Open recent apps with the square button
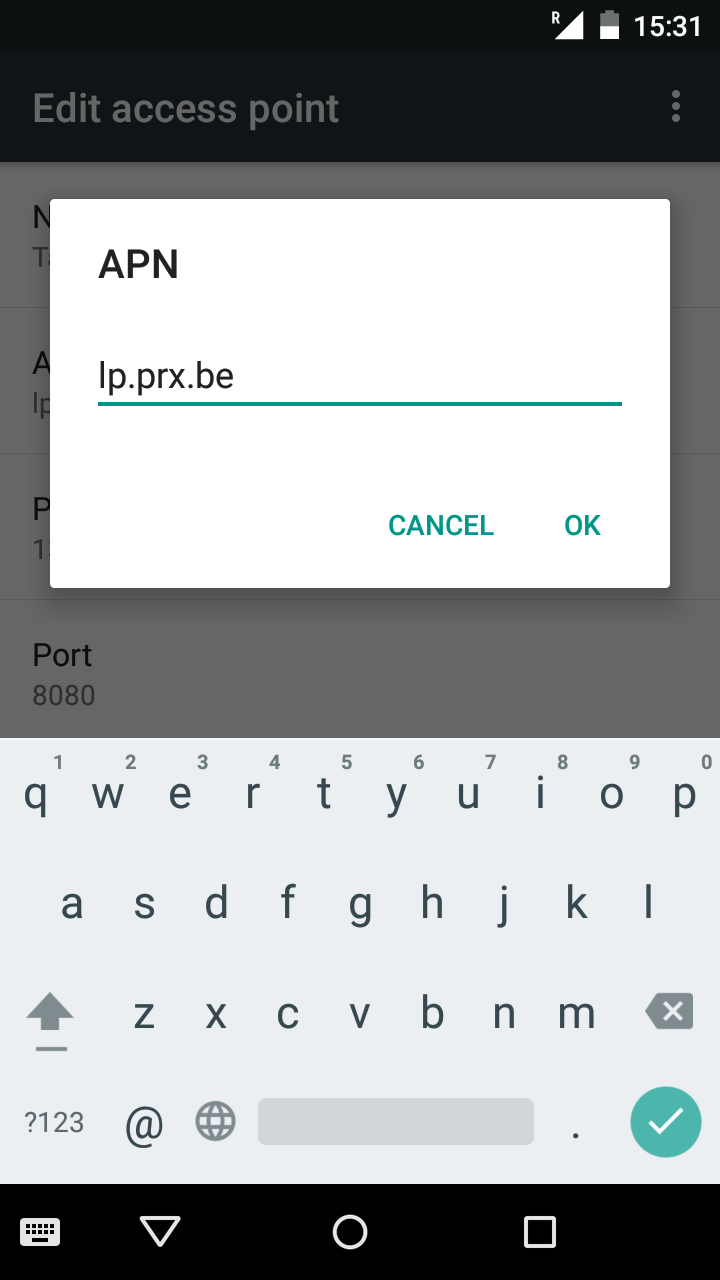The image size is (720, 1280). tap(539, 1232)
